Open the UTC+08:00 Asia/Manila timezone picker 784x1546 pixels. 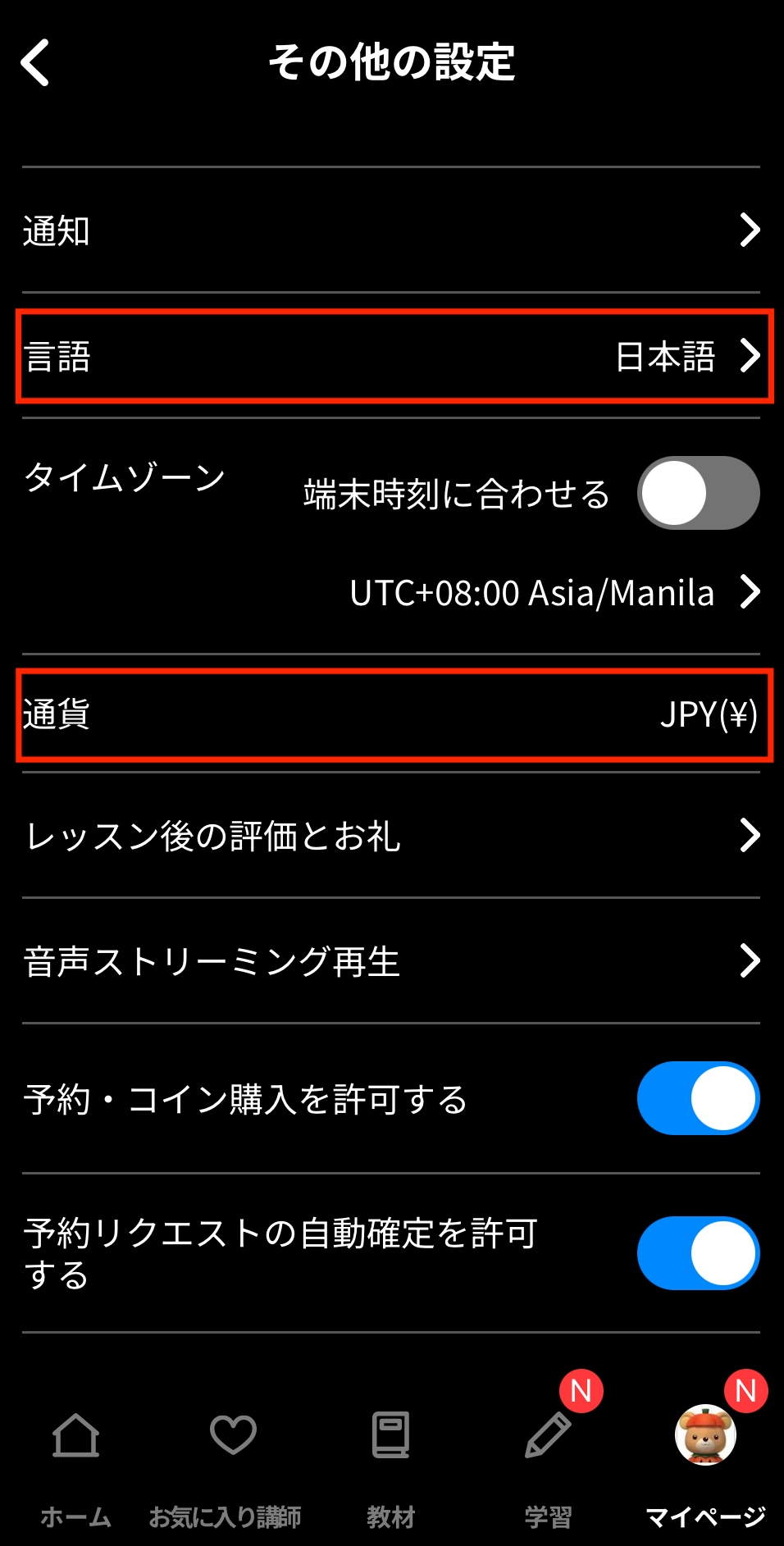pyautogui.click(x=554, y=592)
